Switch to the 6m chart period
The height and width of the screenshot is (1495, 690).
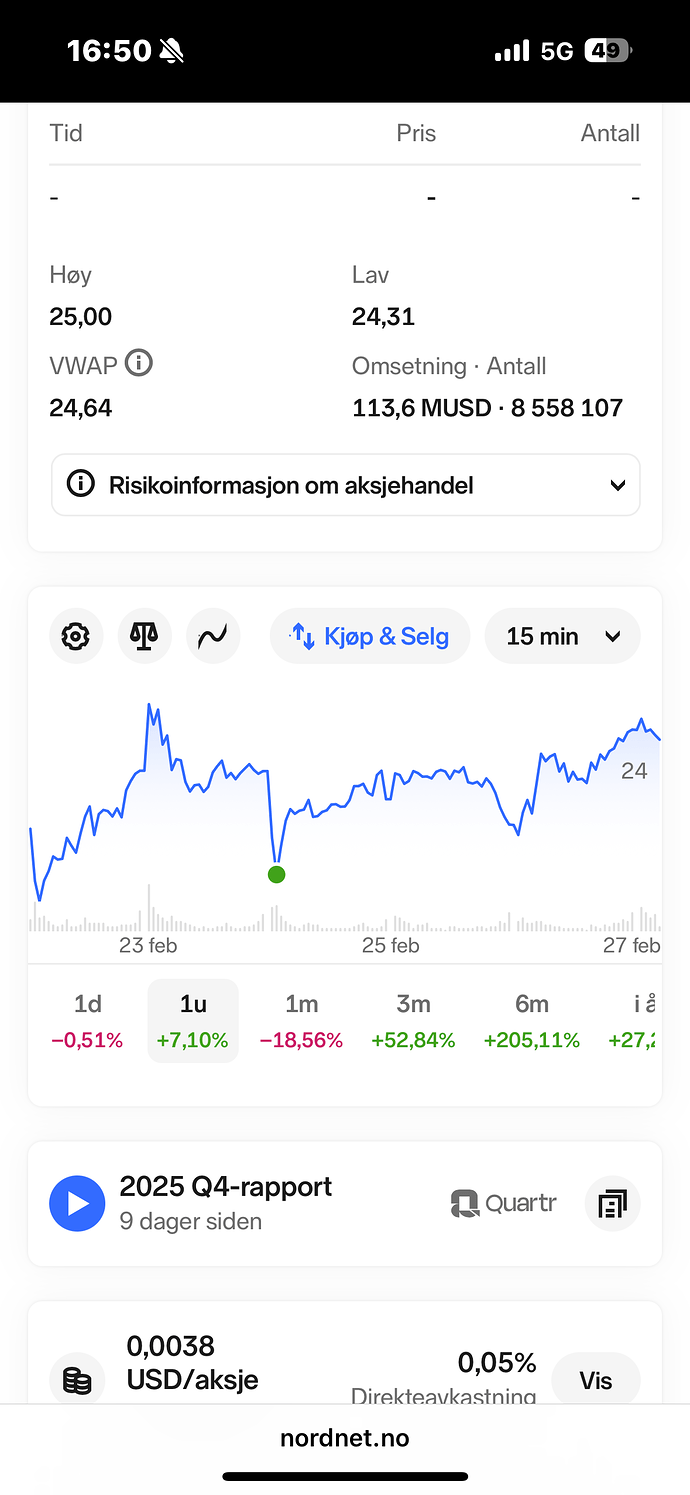(x=531, y=1021)
